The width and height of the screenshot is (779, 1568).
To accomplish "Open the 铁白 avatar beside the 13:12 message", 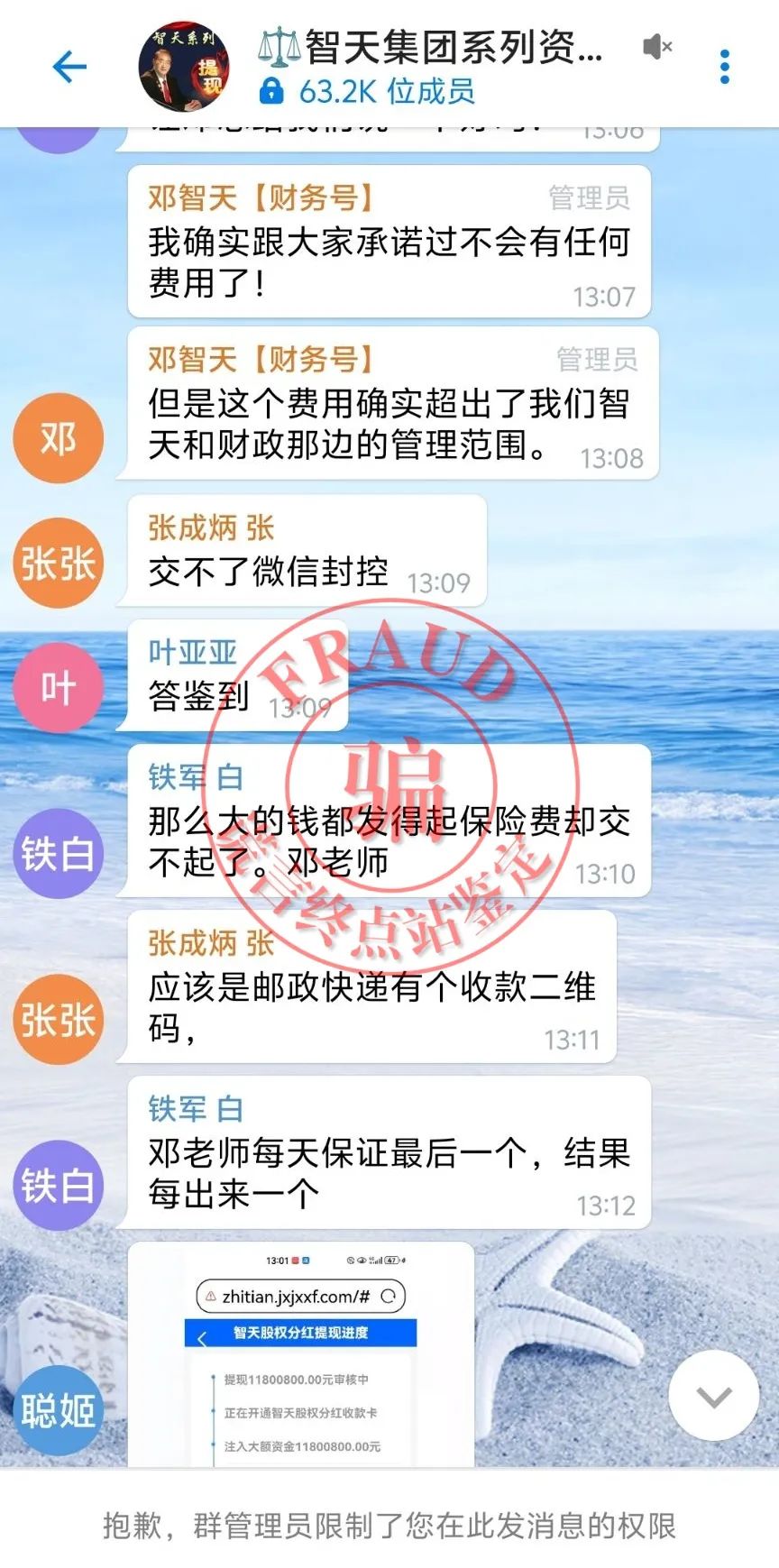I will (x=59, y=1185).
